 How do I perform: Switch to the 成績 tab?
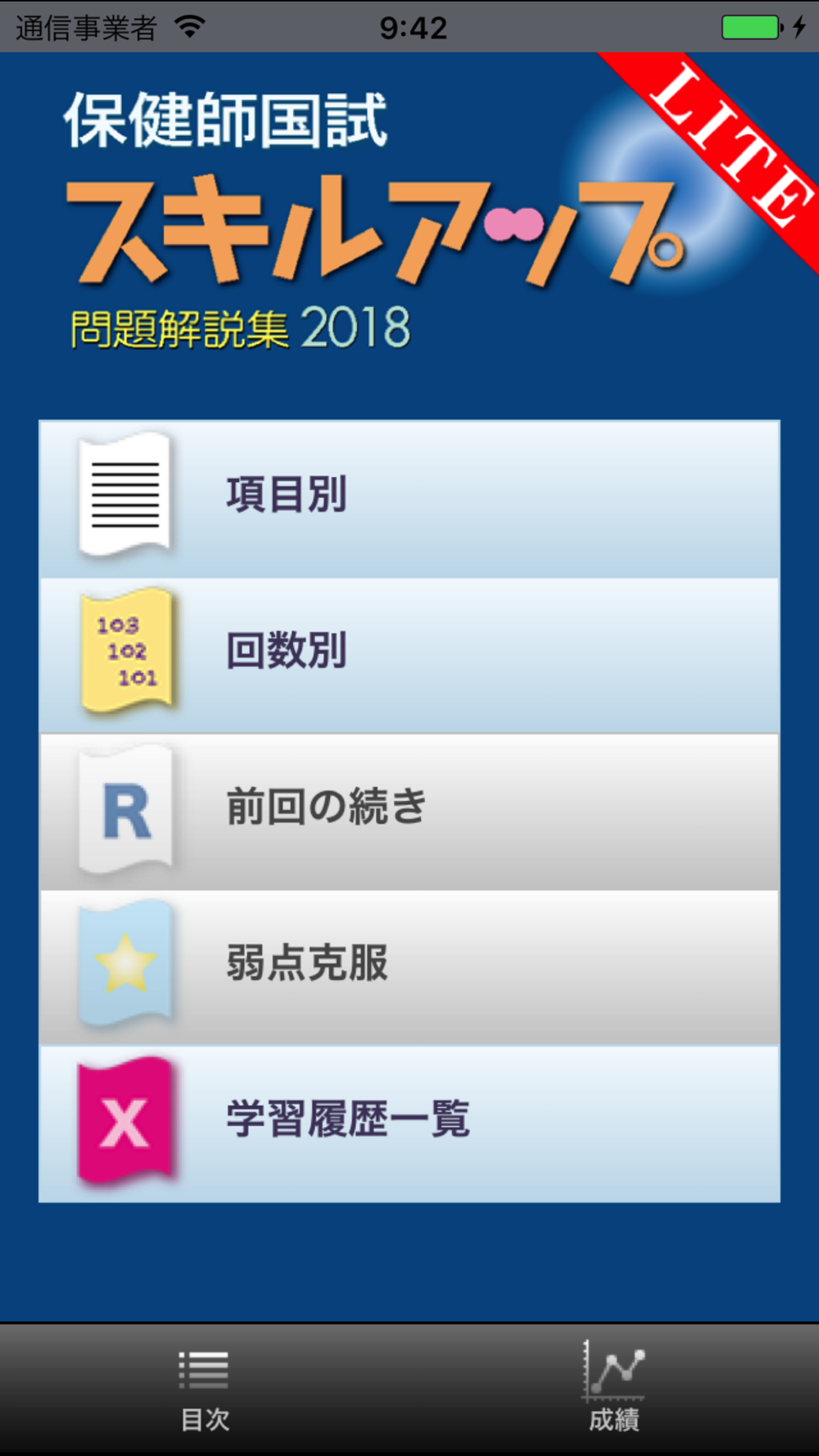click(x=614, y=1390)
